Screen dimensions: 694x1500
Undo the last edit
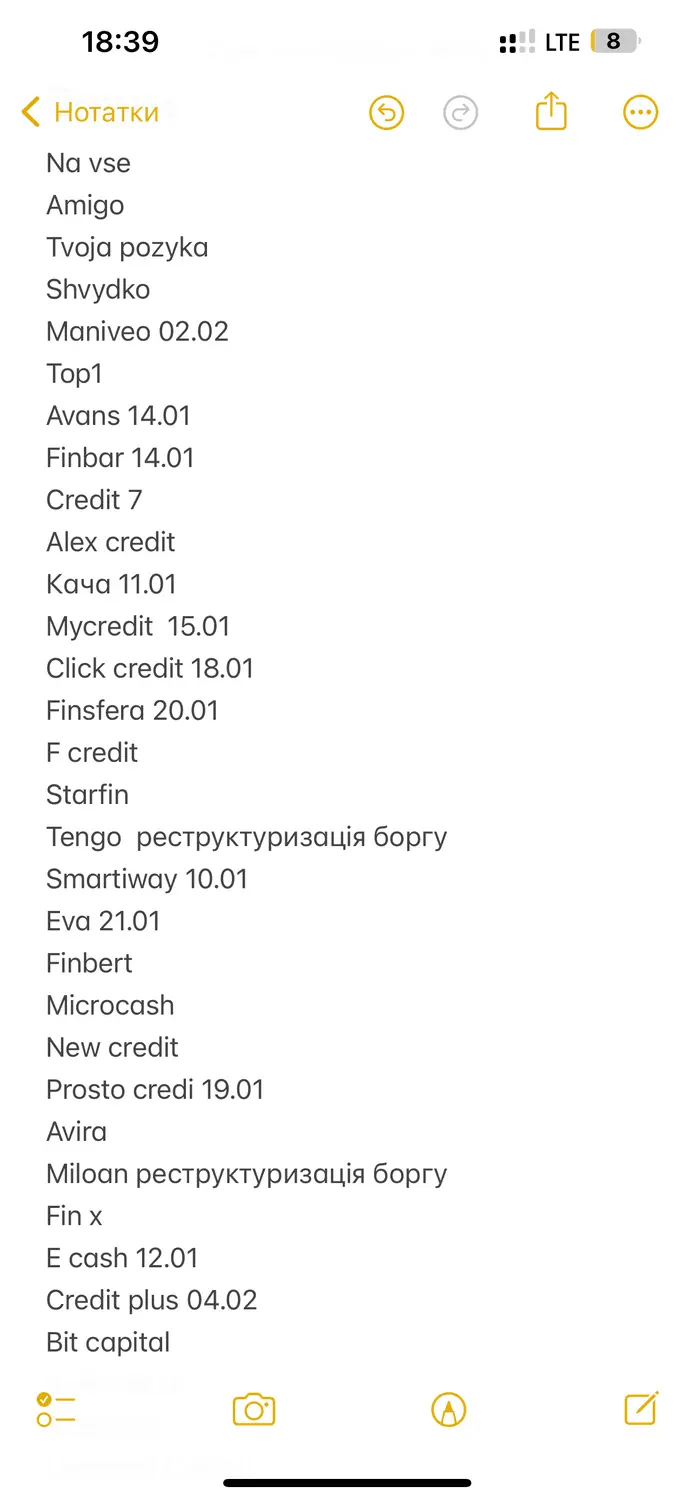point(386,112)
